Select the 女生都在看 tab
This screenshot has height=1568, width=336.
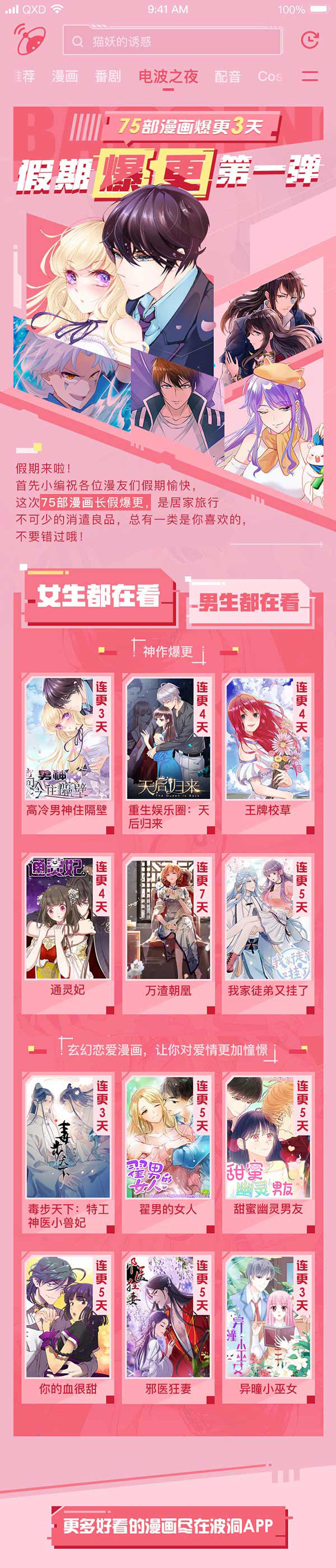point(99,596)
